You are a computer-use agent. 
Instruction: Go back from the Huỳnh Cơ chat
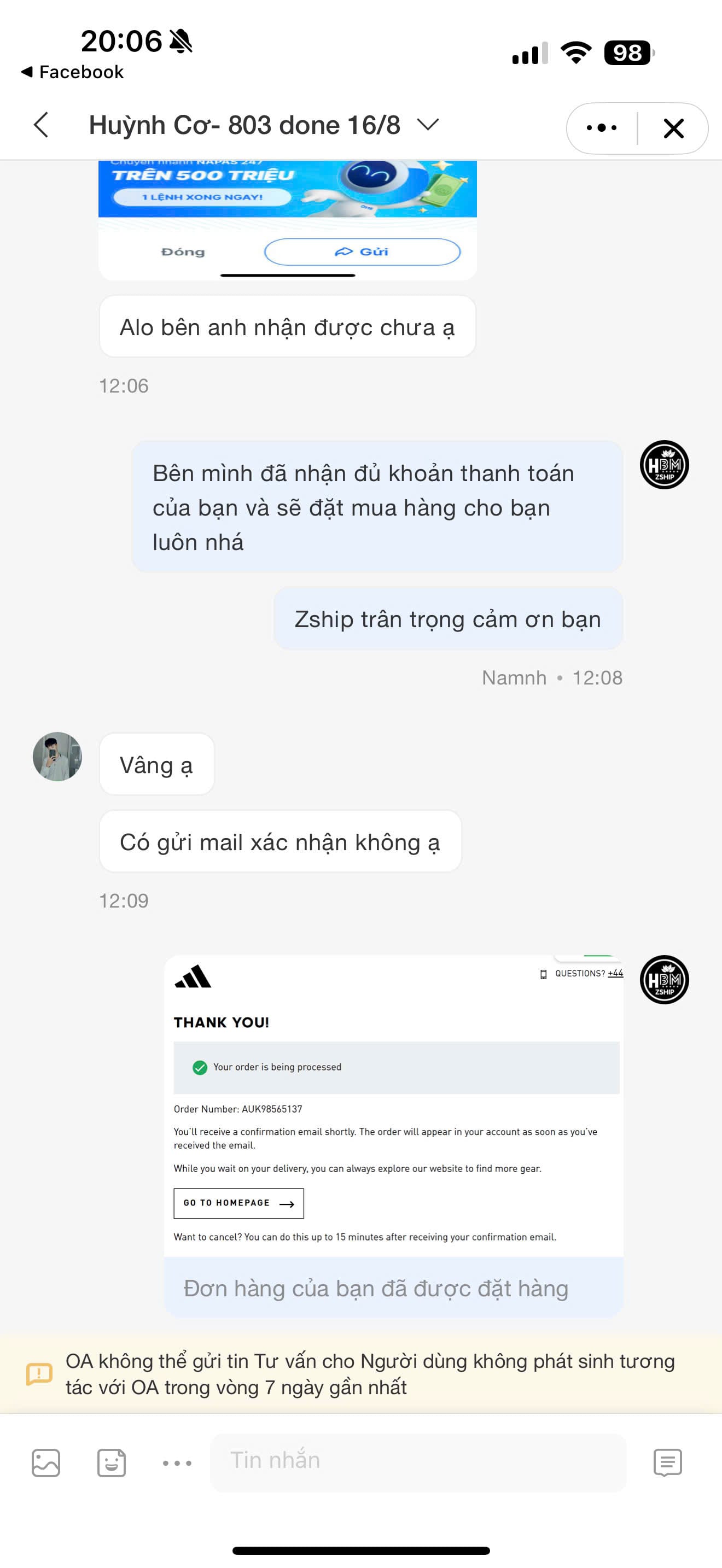click(x=41, y=125)
